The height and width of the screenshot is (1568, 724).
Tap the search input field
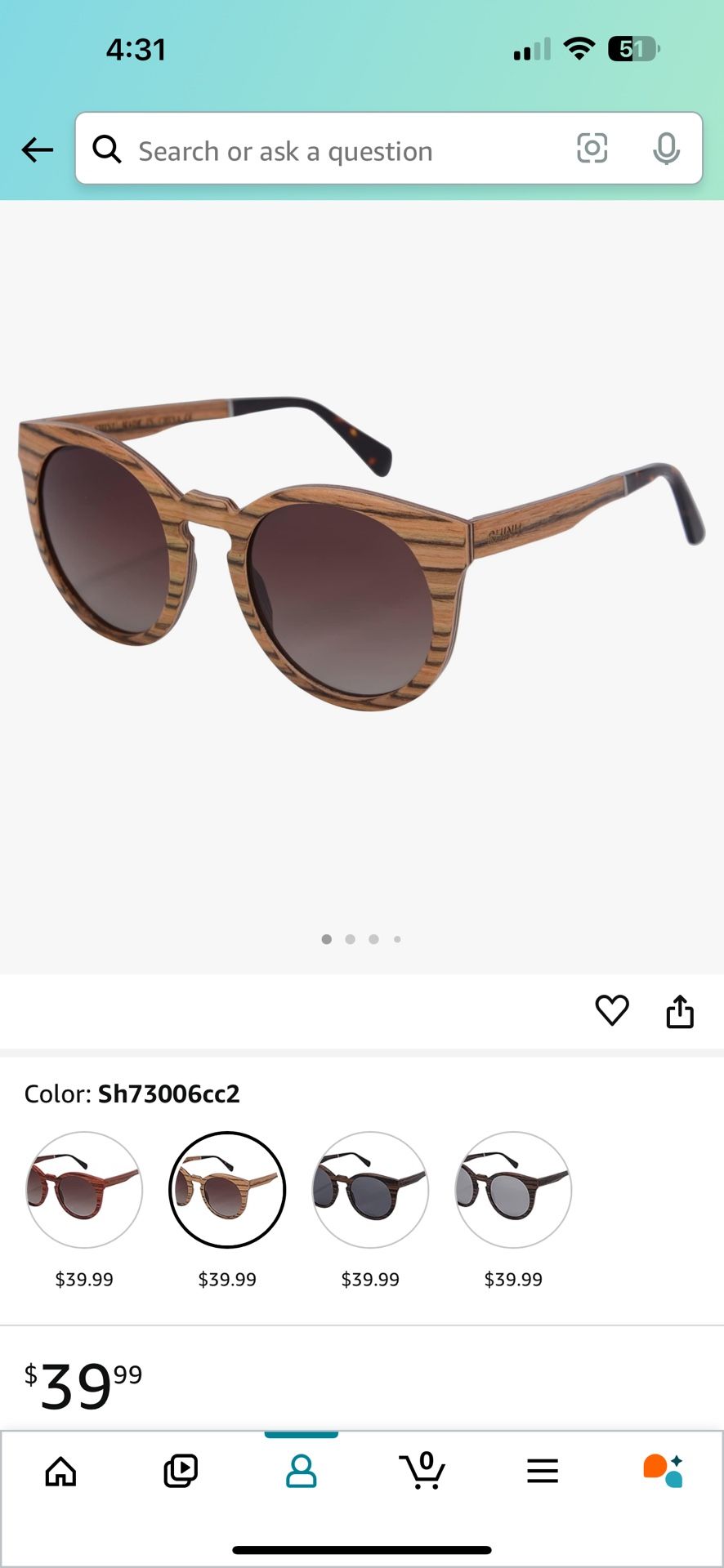tap(327, 150)
